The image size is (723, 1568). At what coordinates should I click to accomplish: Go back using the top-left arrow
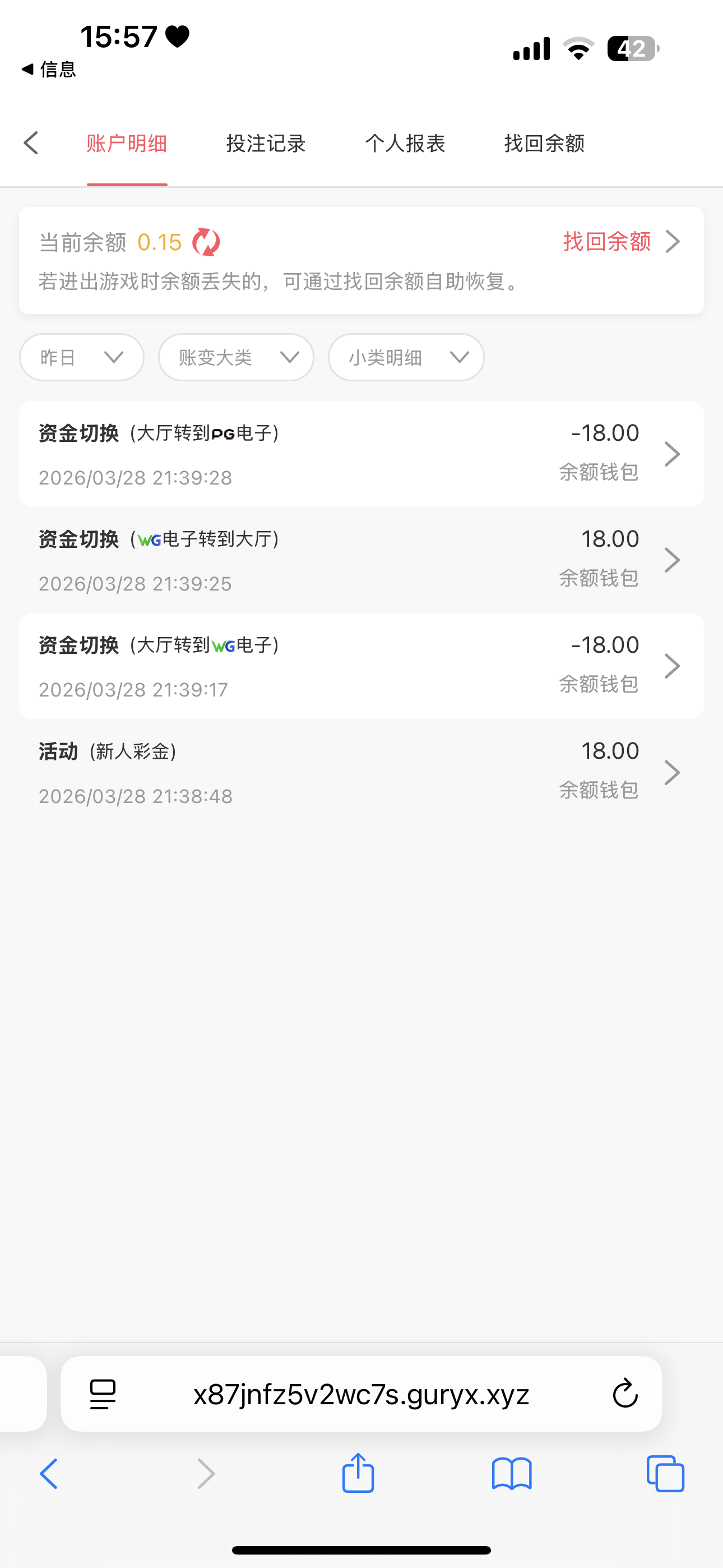(31, 143)
